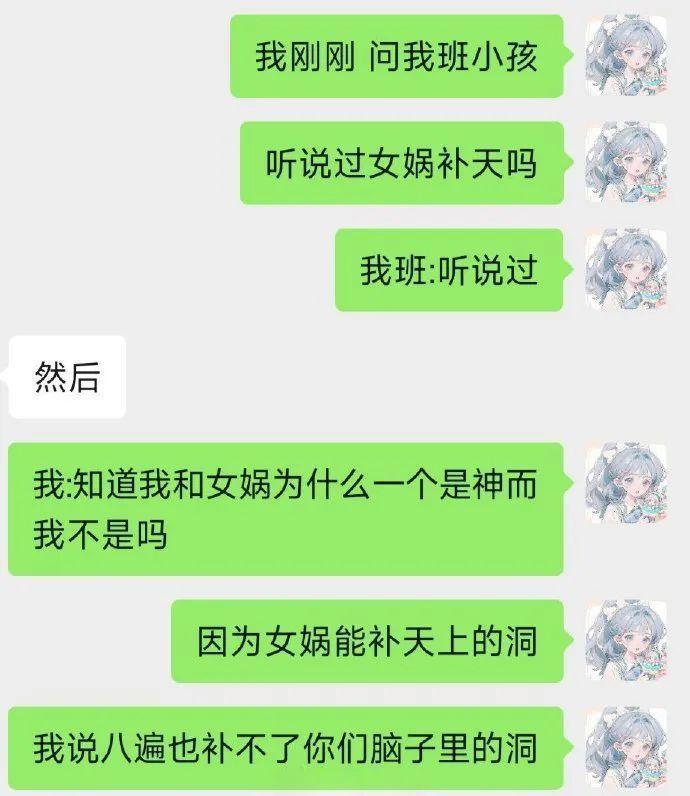The image size is (690, 796).
Task: Open avatar beside "因为女娲能补天上的洞"
Action: coord(625,641)
